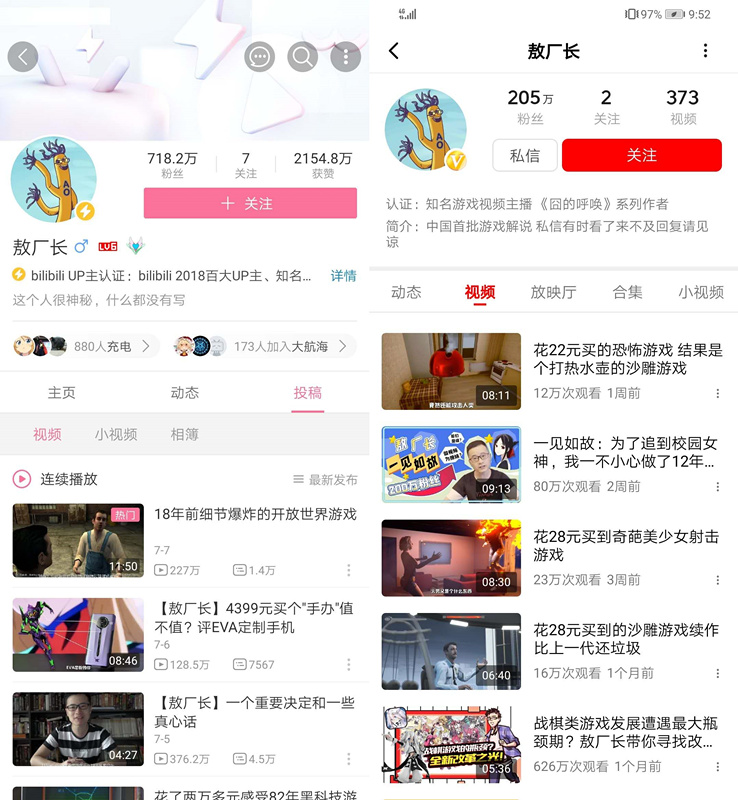Open the three-dot menu on the left profile page
Image resolution: width=738 pixels, height=800 pixels.
pos(345,57)
